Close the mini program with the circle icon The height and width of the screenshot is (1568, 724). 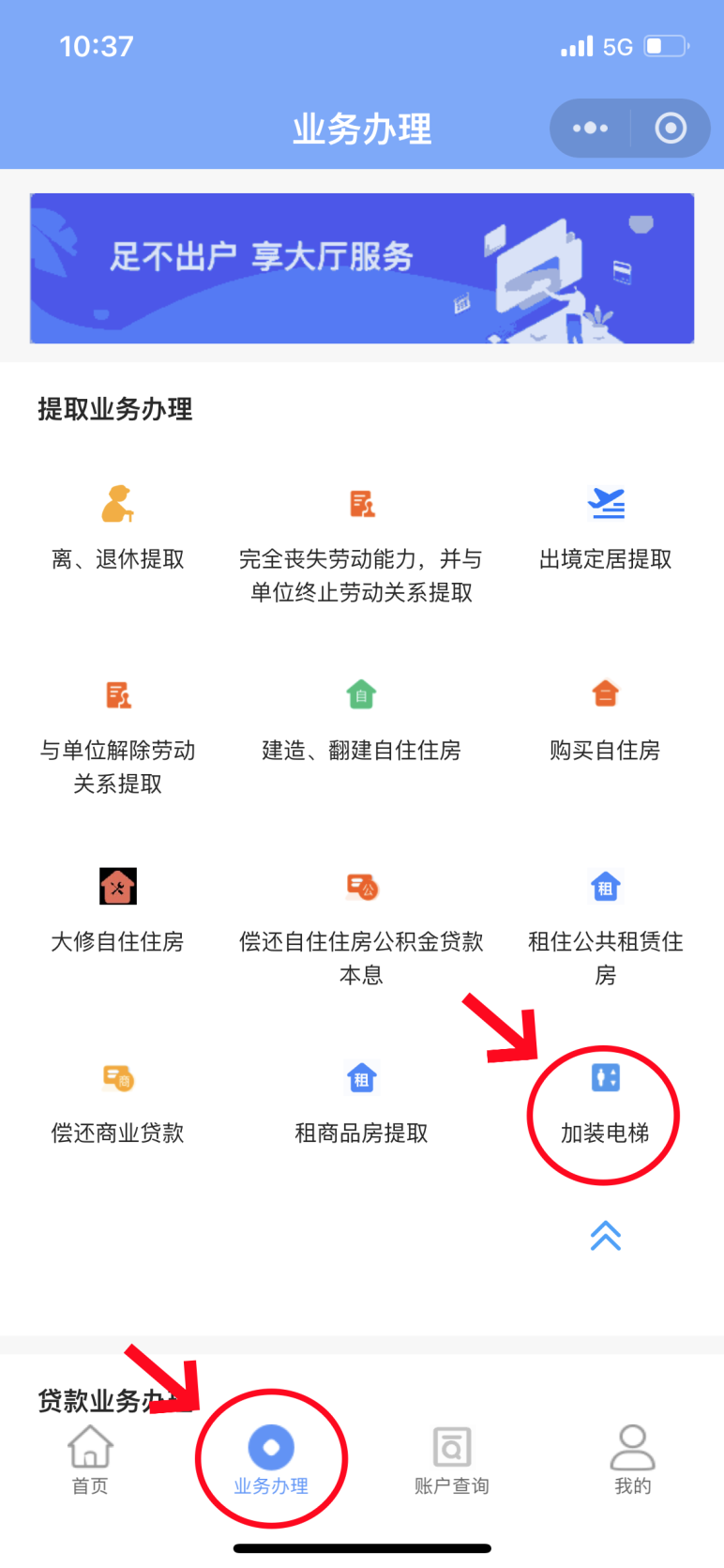tap(671, 129)
